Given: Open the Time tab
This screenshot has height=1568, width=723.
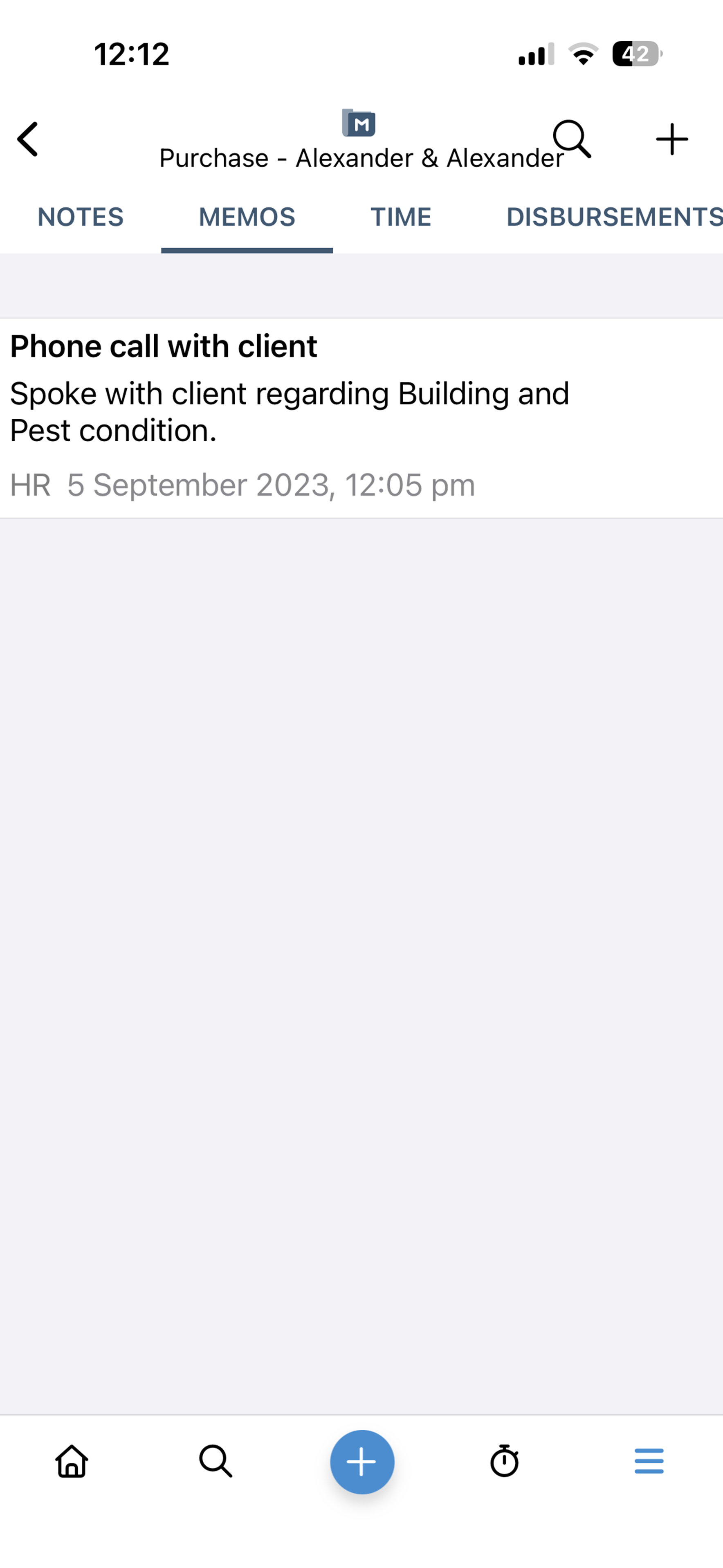Looking at the screenshot, I should [x=400, y=217].
